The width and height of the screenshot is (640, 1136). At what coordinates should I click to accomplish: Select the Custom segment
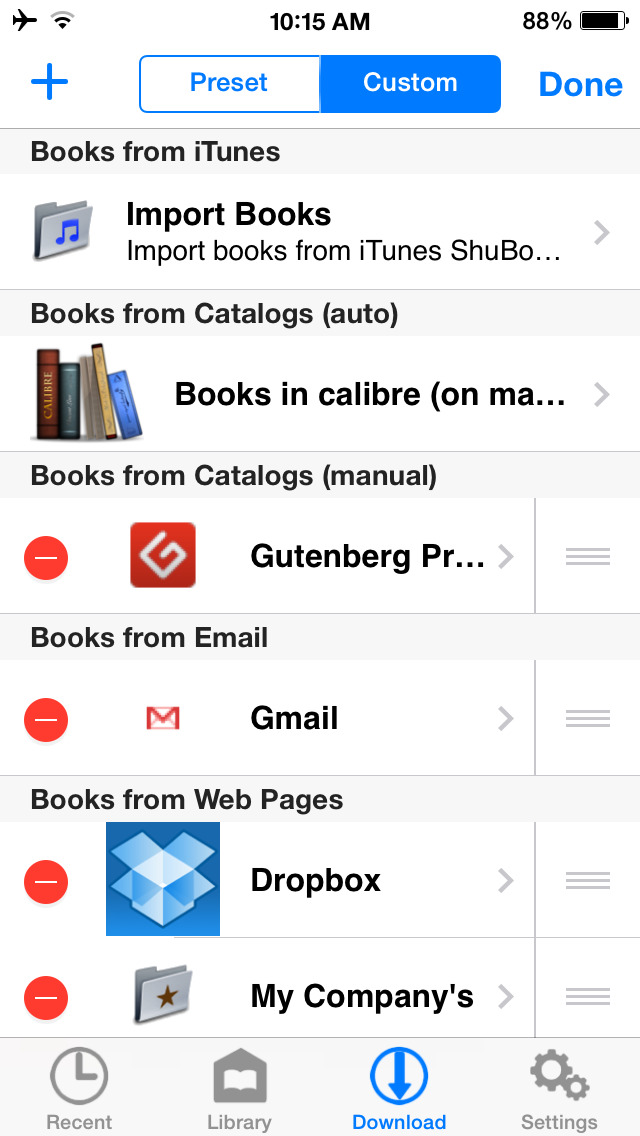410,83
